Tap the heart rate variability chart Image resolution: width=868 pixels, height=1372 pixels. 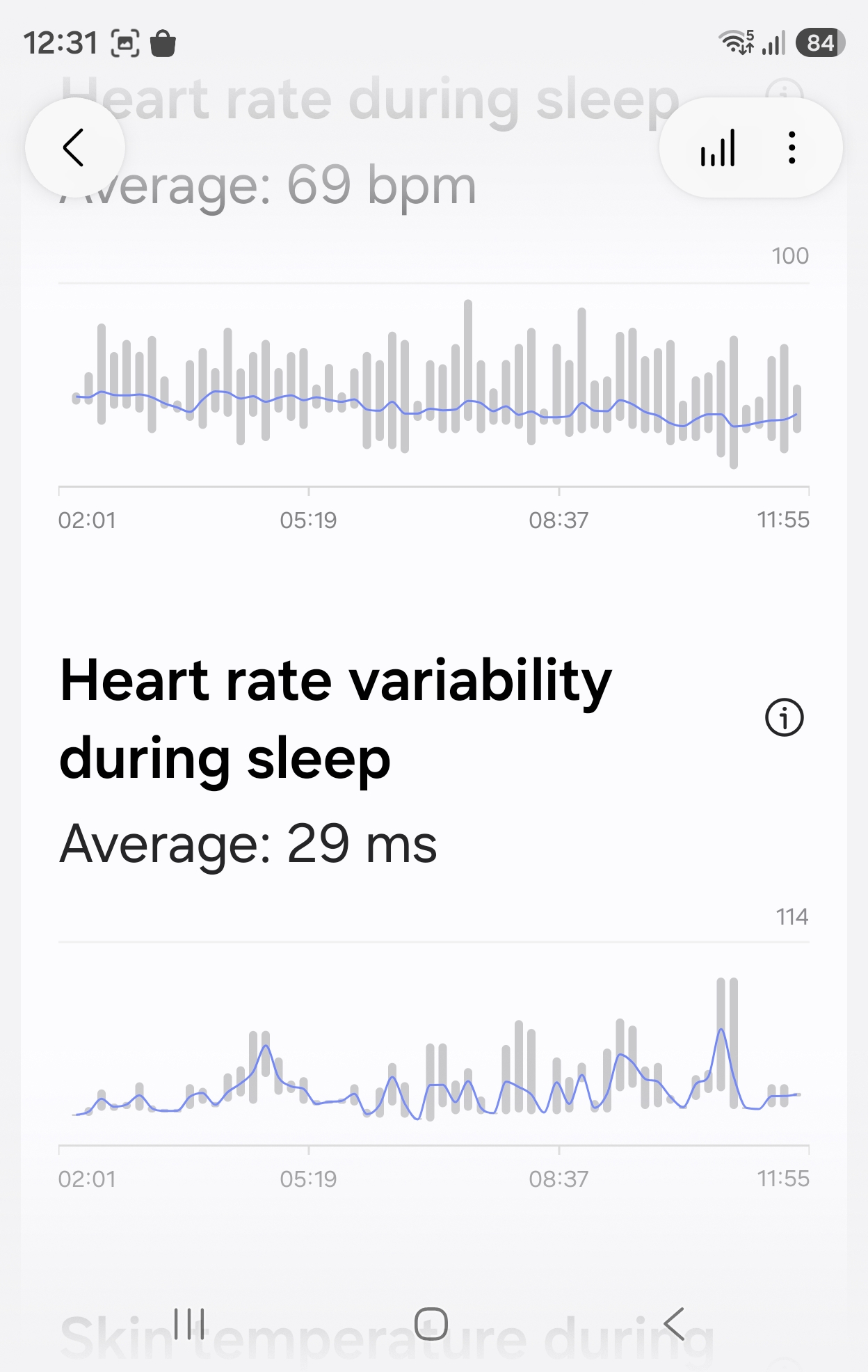pyautogui.click(x=434, y=1046)
